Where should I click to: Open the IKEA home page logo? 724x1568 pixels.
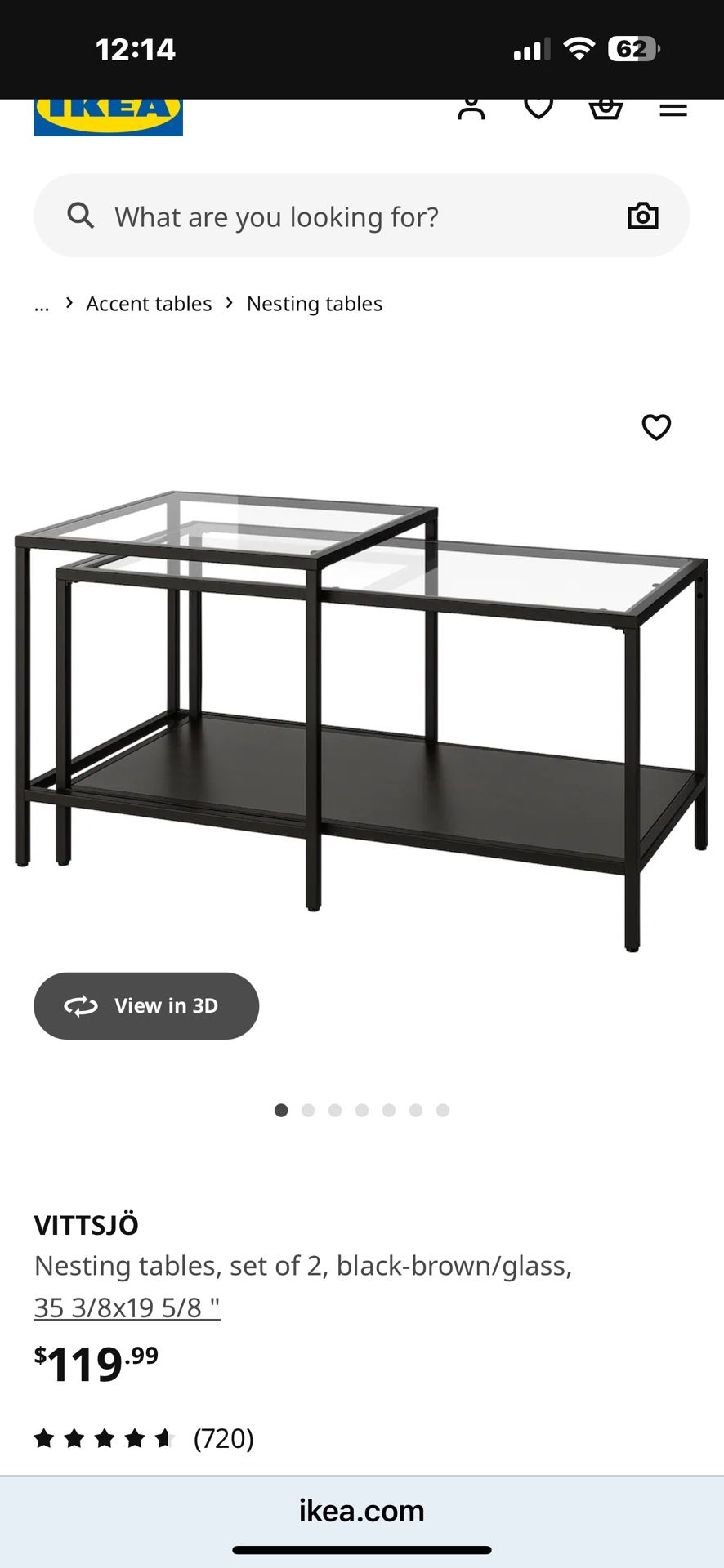[108, 115]
